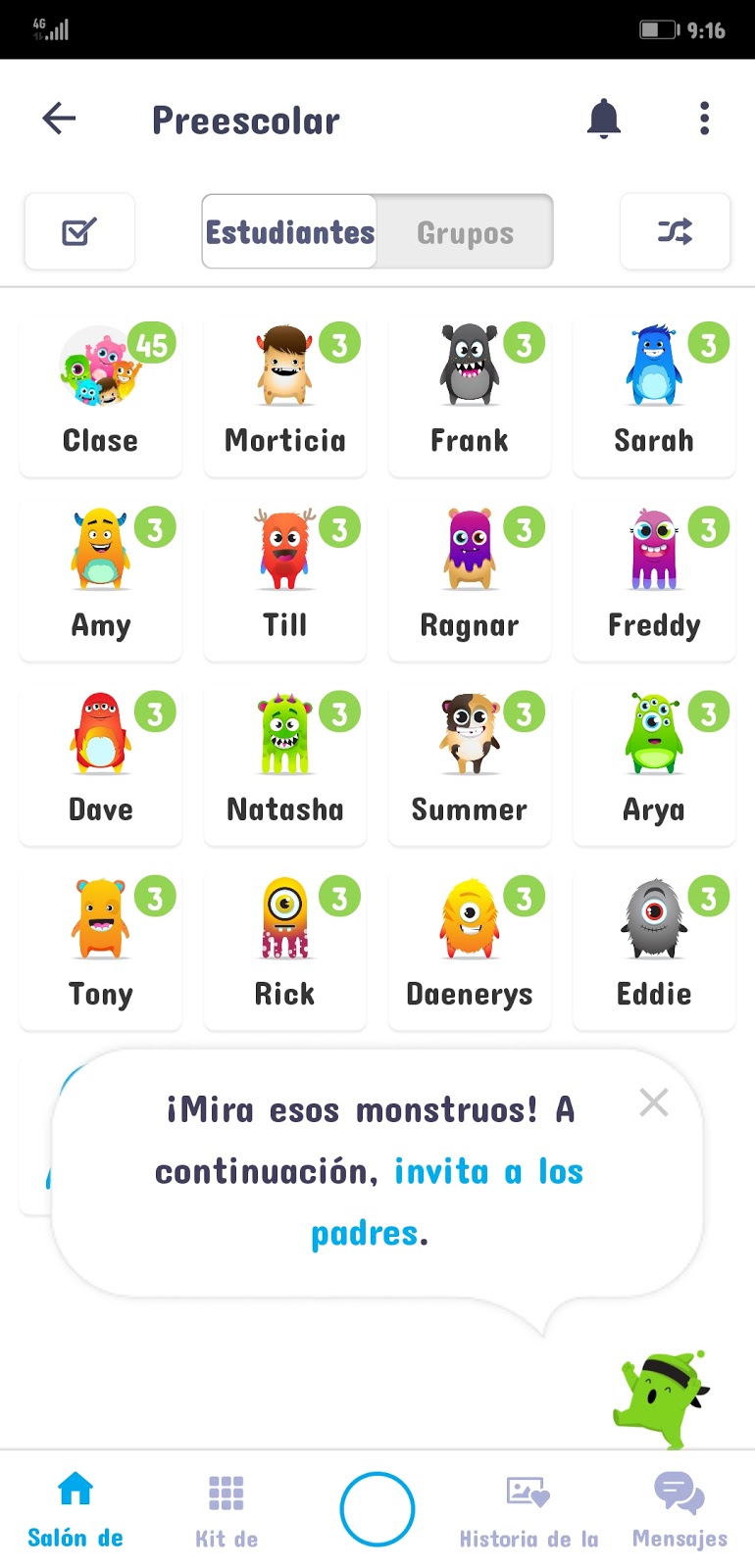
Task: Tap the random student shuffle icon
Action: click(676, 231)
